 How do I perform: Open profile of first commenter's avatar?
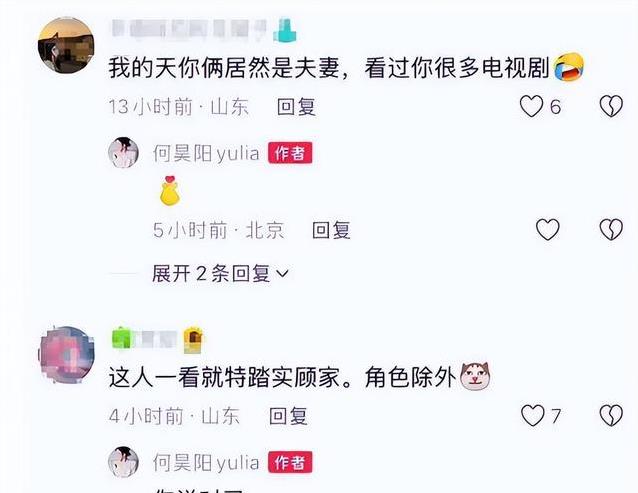(66, 47)
